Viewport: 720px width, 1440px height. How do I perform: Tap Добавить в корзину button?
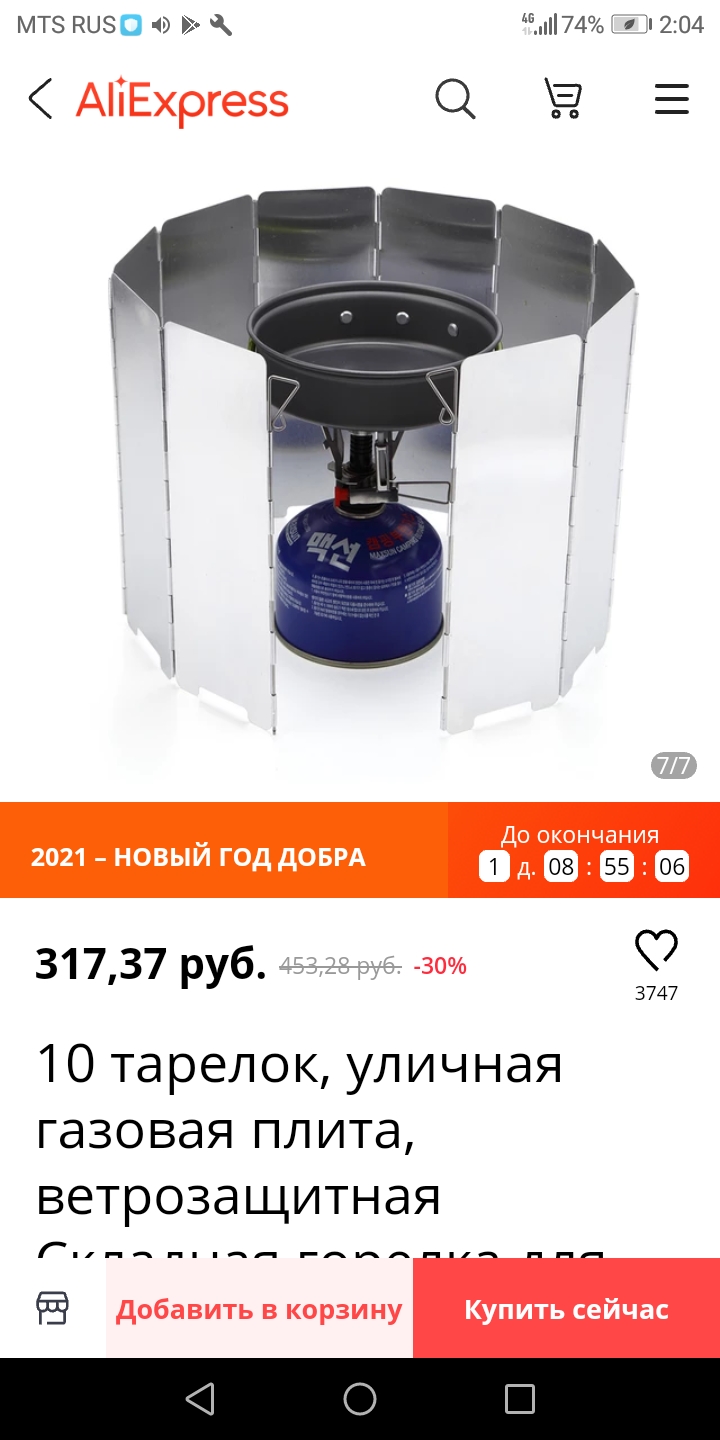coord(259,1309)
